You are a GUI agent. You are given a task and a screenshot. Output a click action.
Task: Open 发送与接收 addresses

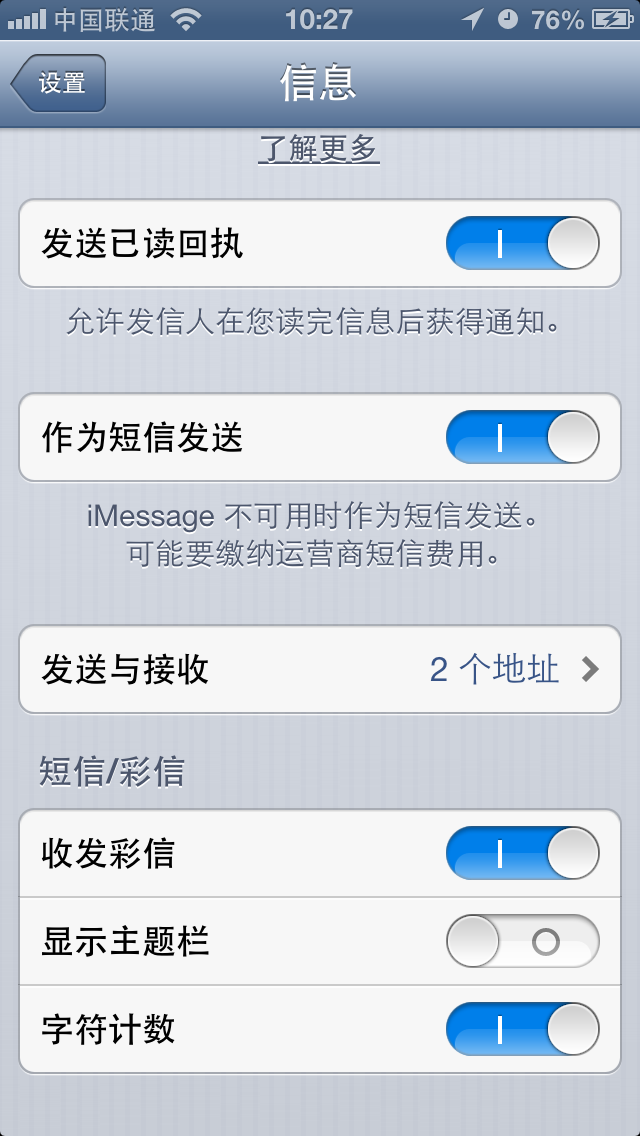[x=320, y=669]
